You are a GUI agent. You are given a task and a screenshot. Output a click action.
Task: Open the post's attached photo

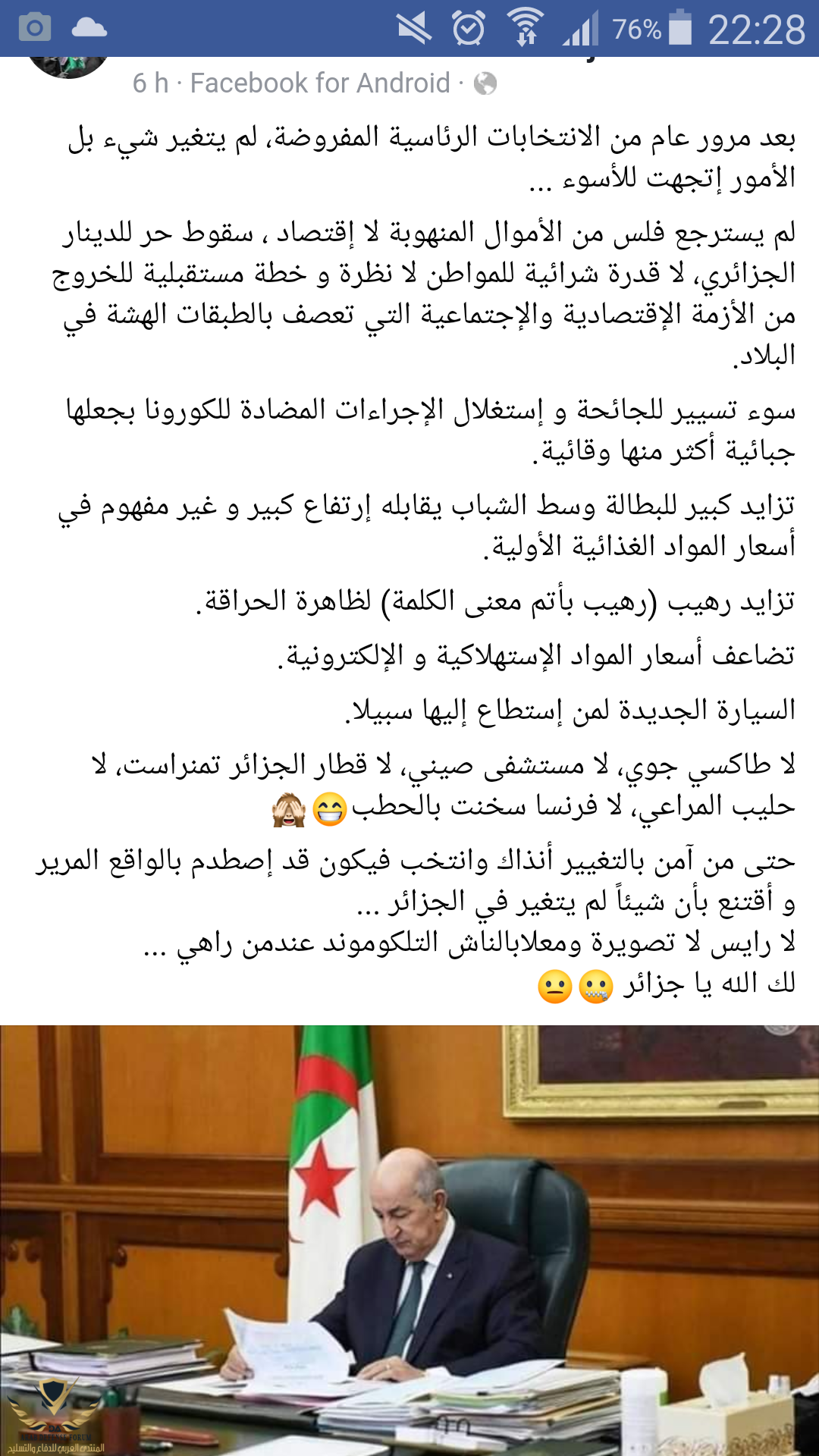pos(409,1240)
